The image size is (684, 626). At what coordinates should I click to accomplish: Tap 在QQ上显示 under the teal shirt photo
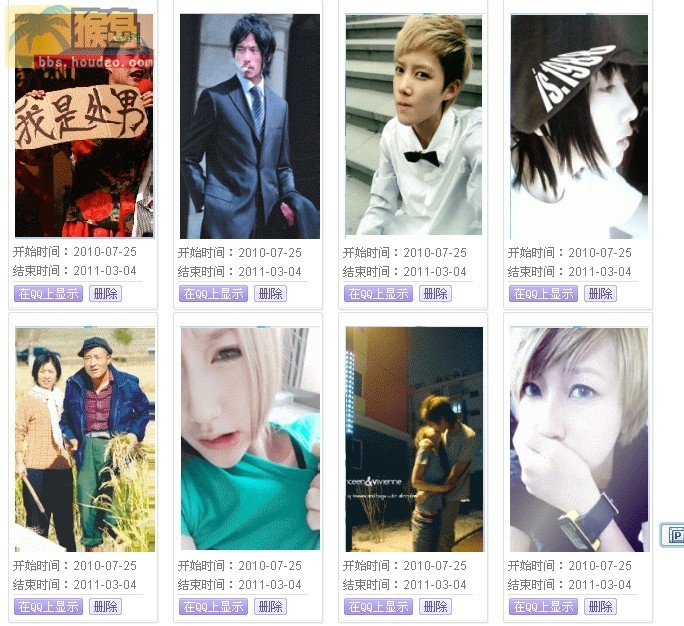(213, 607)
